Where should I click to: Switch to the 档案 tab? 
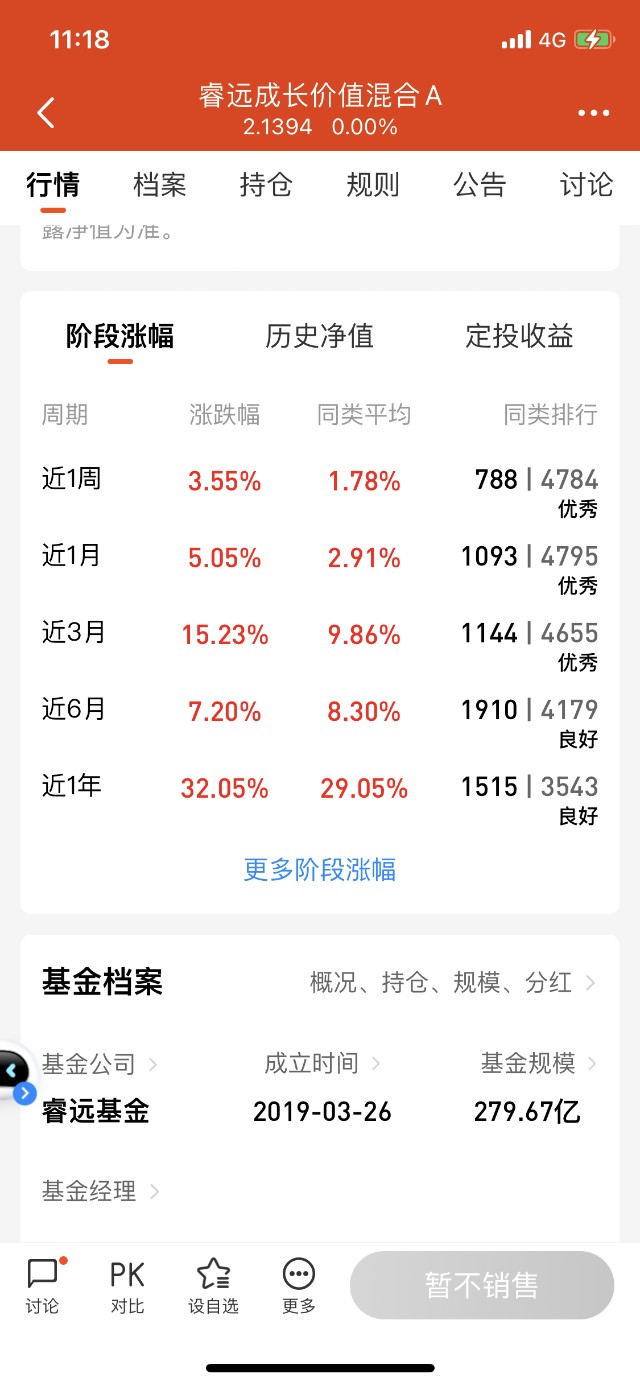[159, 185]
